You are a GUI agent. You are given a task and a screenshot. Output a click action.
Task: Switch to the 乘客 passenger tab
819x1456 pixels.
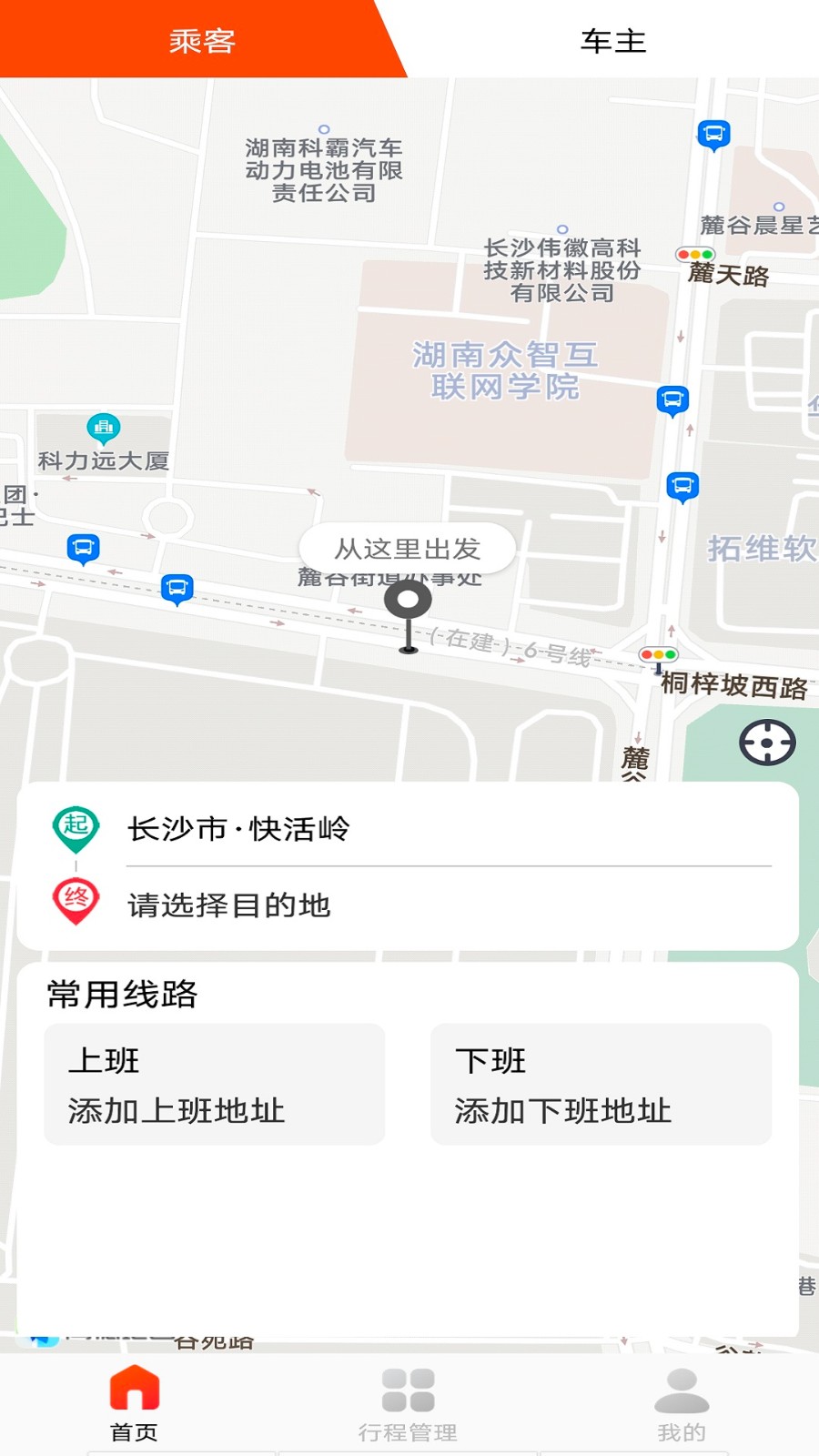click(x=202, y=41)
